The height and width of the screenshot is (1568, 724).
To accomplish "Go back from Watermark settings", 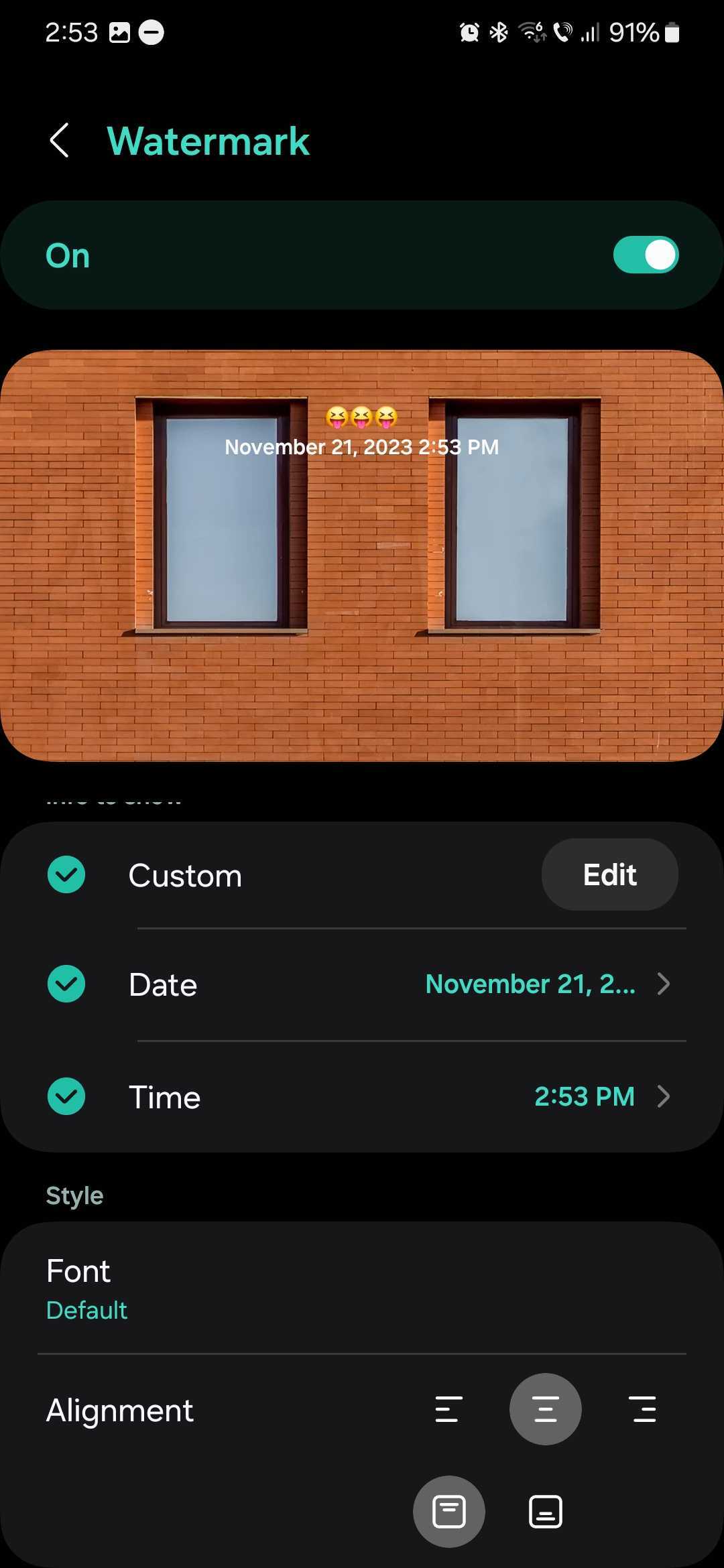I will tap(60, 141).
